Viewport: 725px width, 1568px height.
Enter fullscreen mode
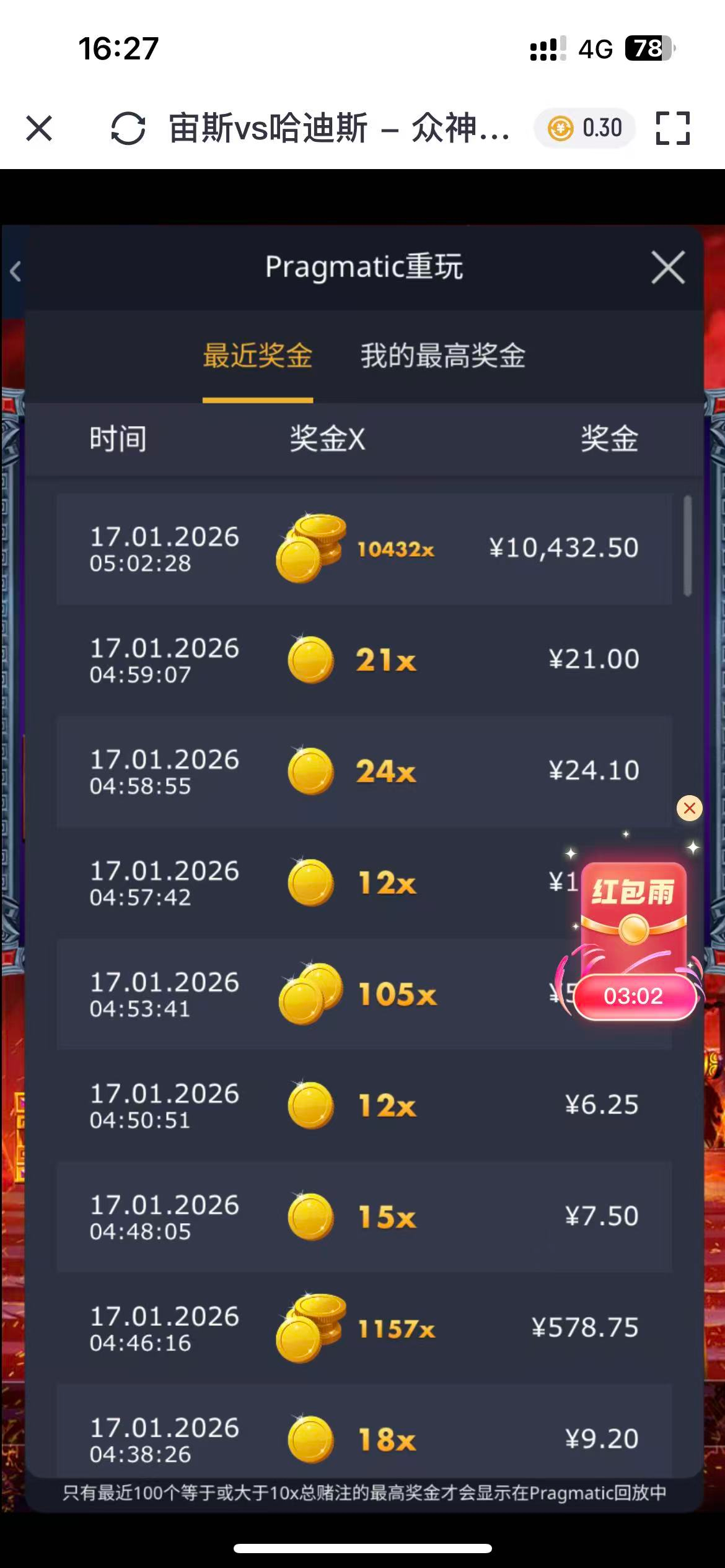(x=672, y=128)
